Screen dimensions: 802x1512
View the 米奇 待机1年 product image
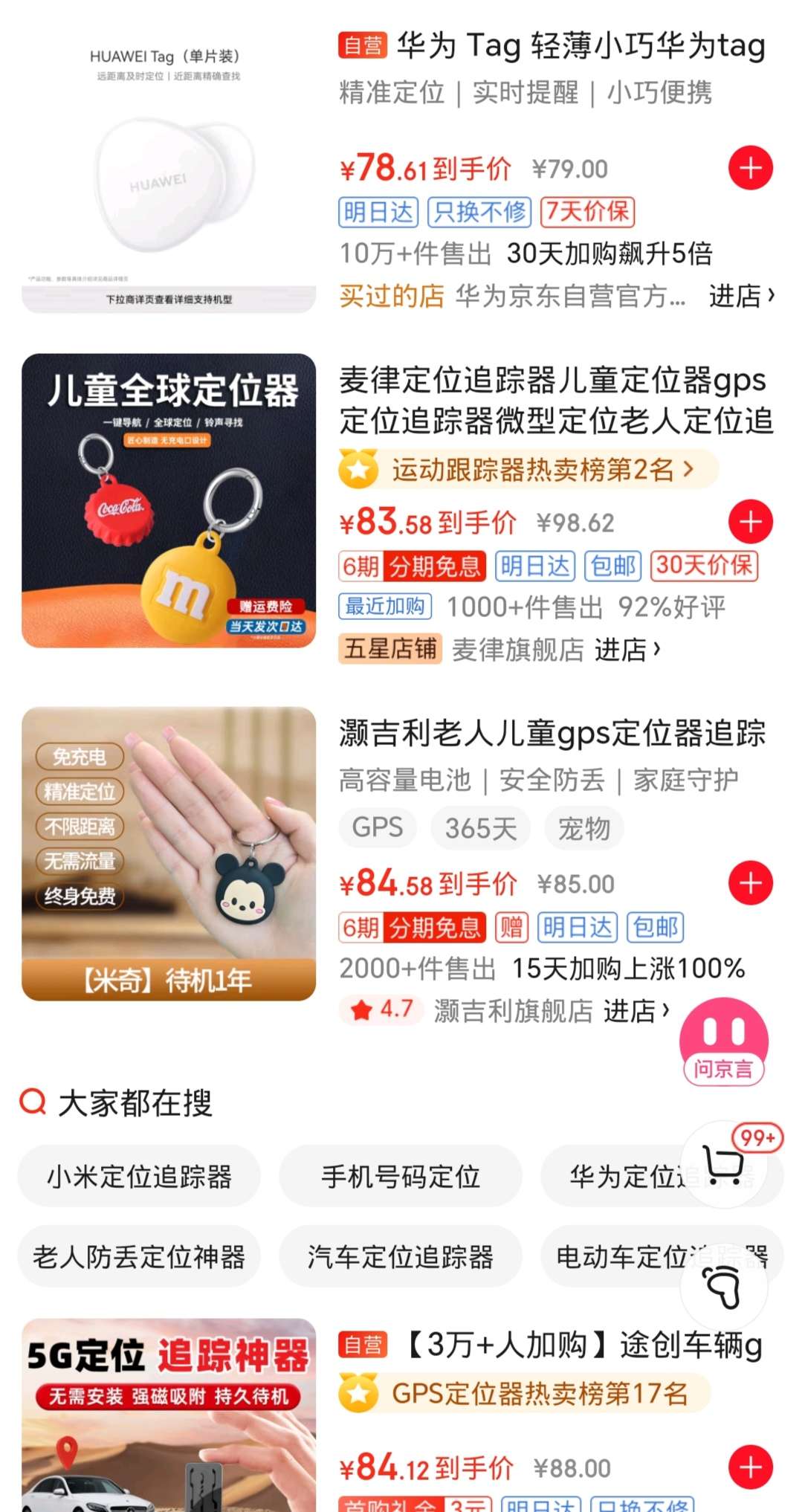coord(169,853)
